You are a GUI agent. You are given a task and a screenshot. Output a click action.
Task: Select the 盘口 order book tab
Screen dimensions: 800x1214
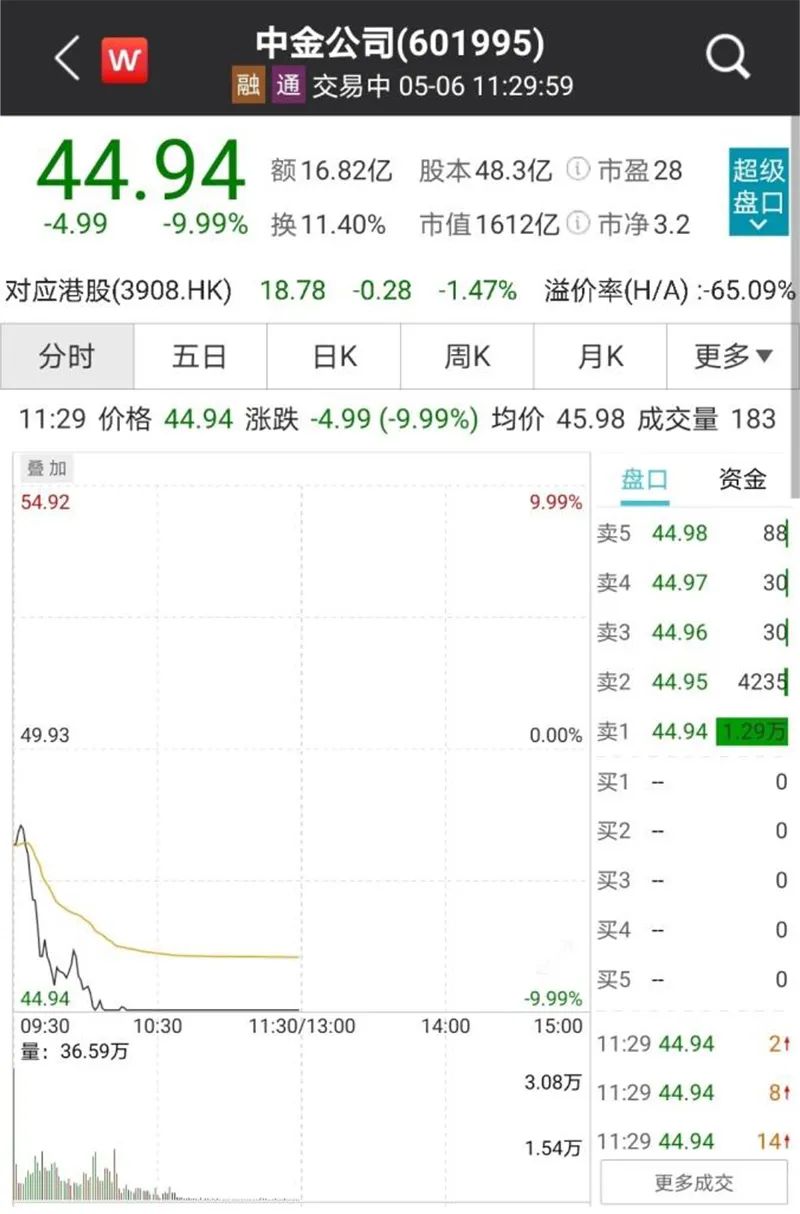[x=645, y=480]
